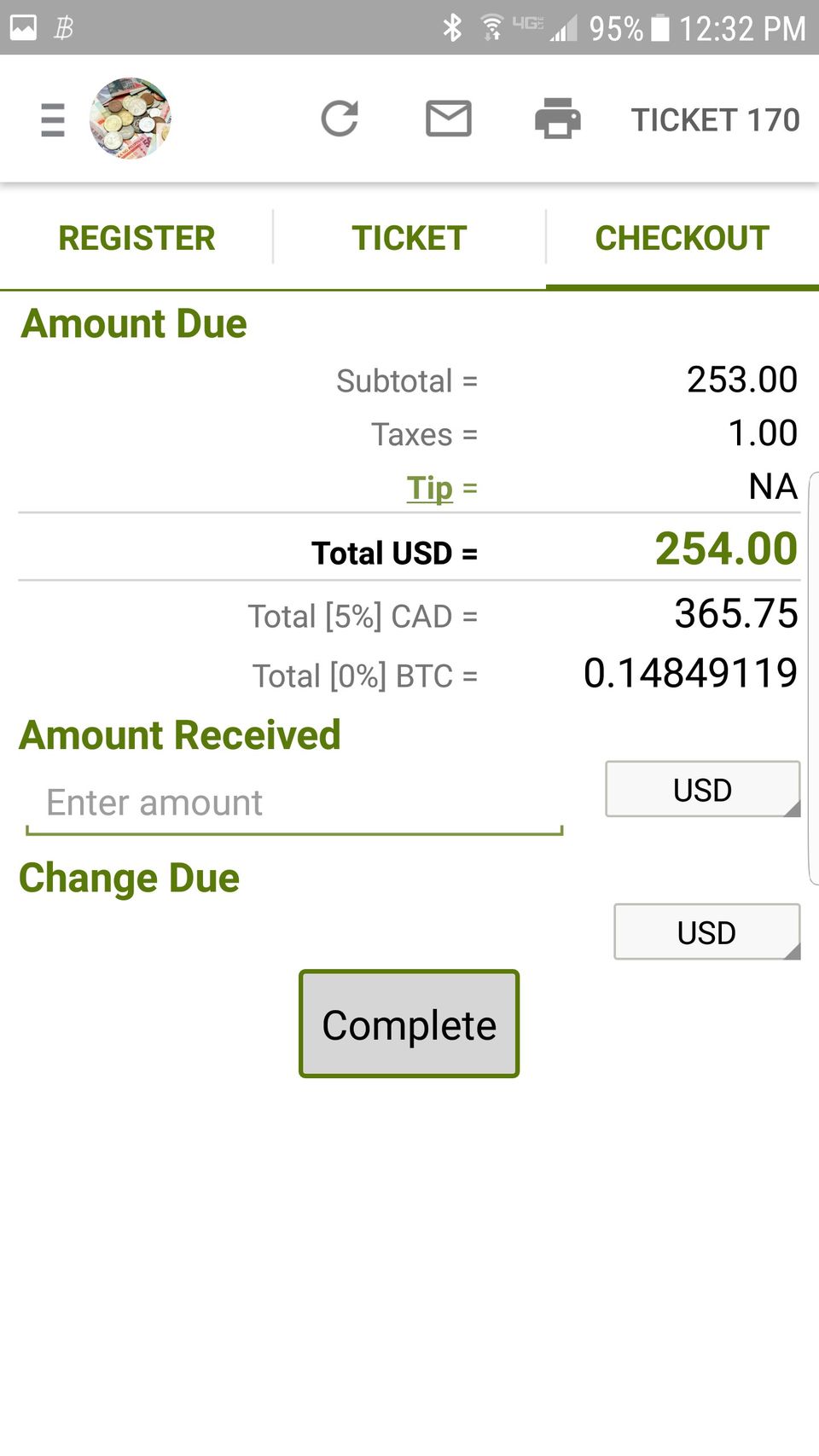
Task: Complete the checkout
Action: pos(409,1024)
